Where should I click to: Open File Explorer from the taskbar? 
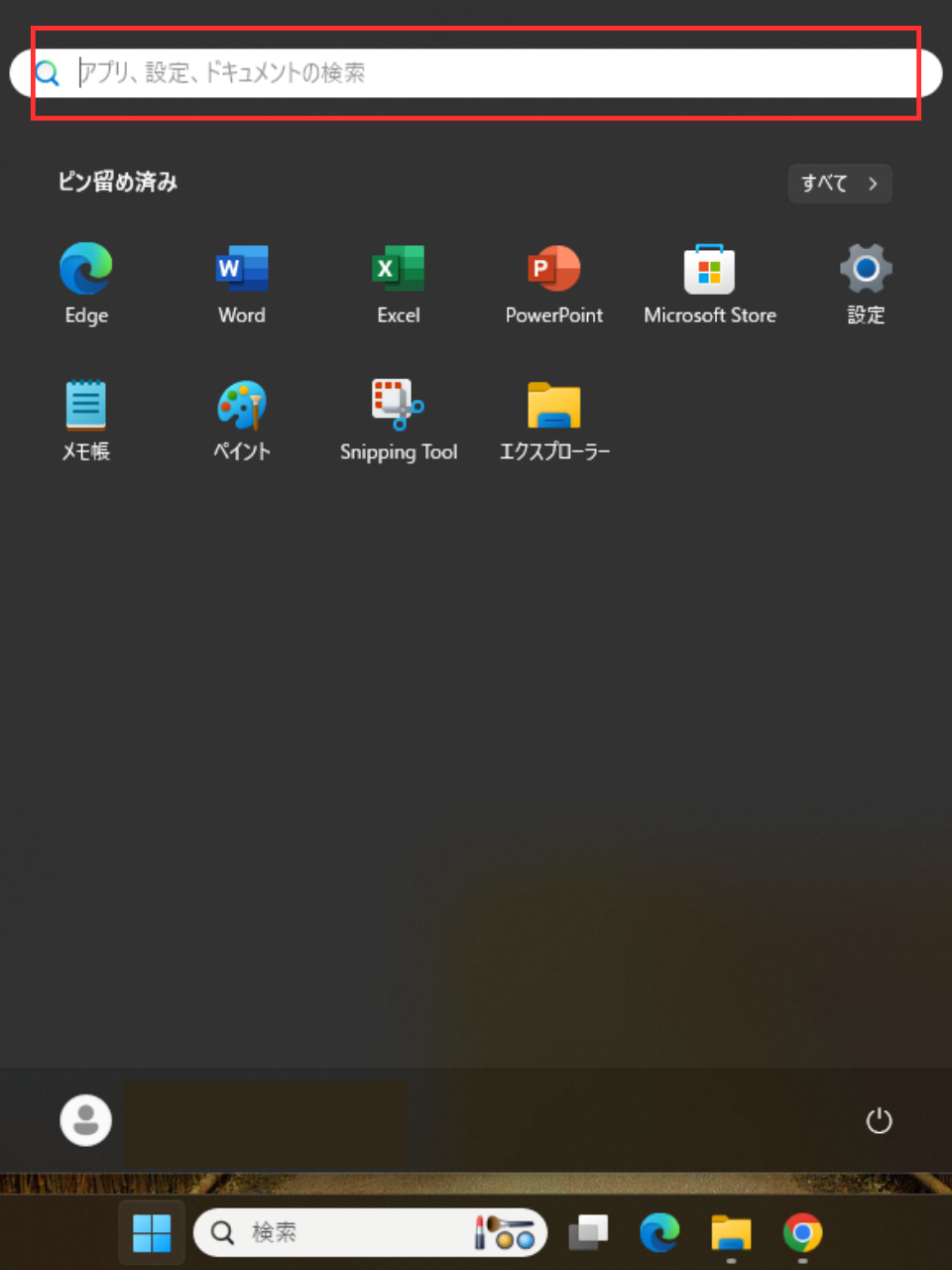coord(731,1233)
